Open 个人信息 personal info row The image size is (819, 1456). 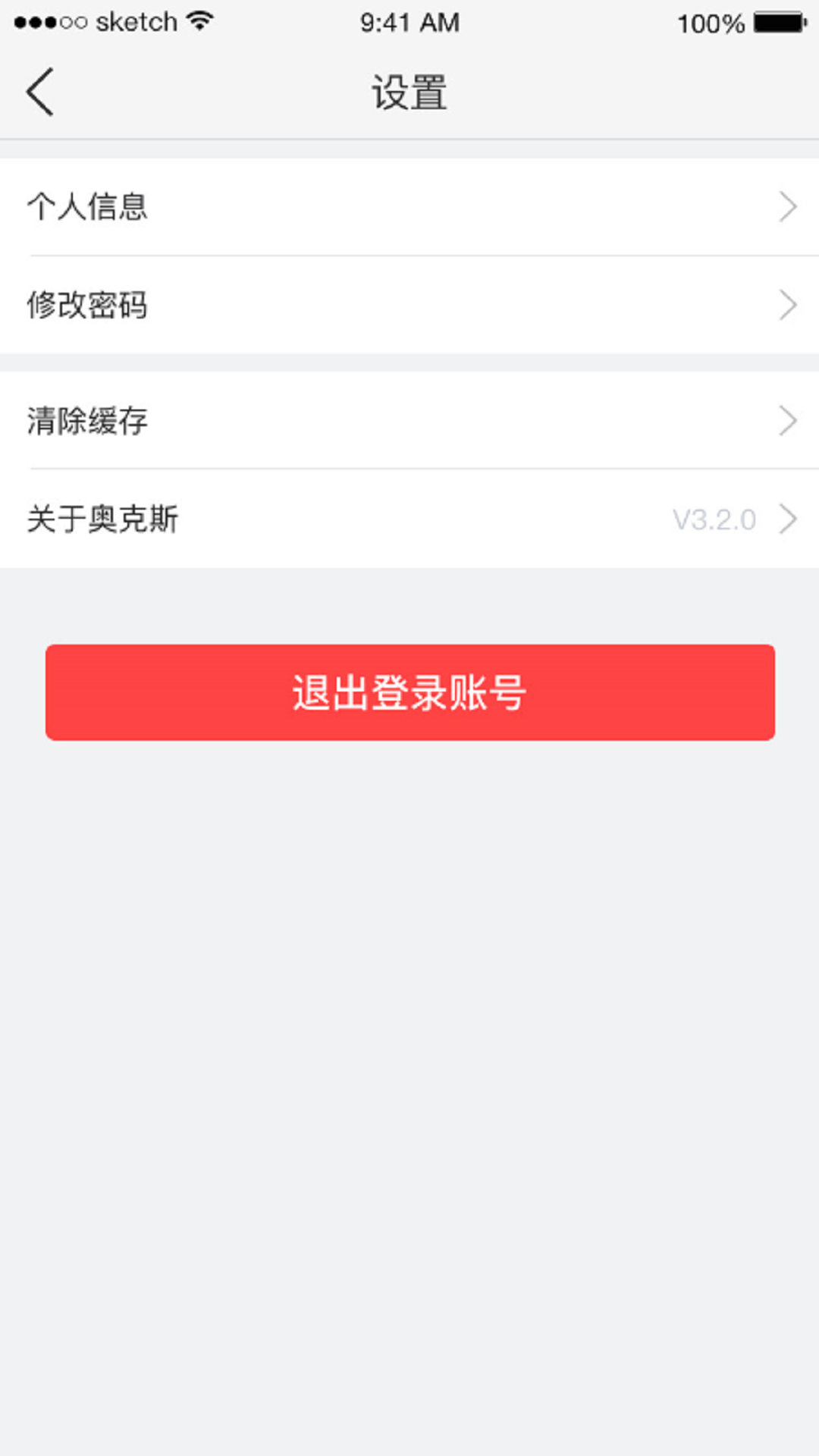(x=409, y=206)
